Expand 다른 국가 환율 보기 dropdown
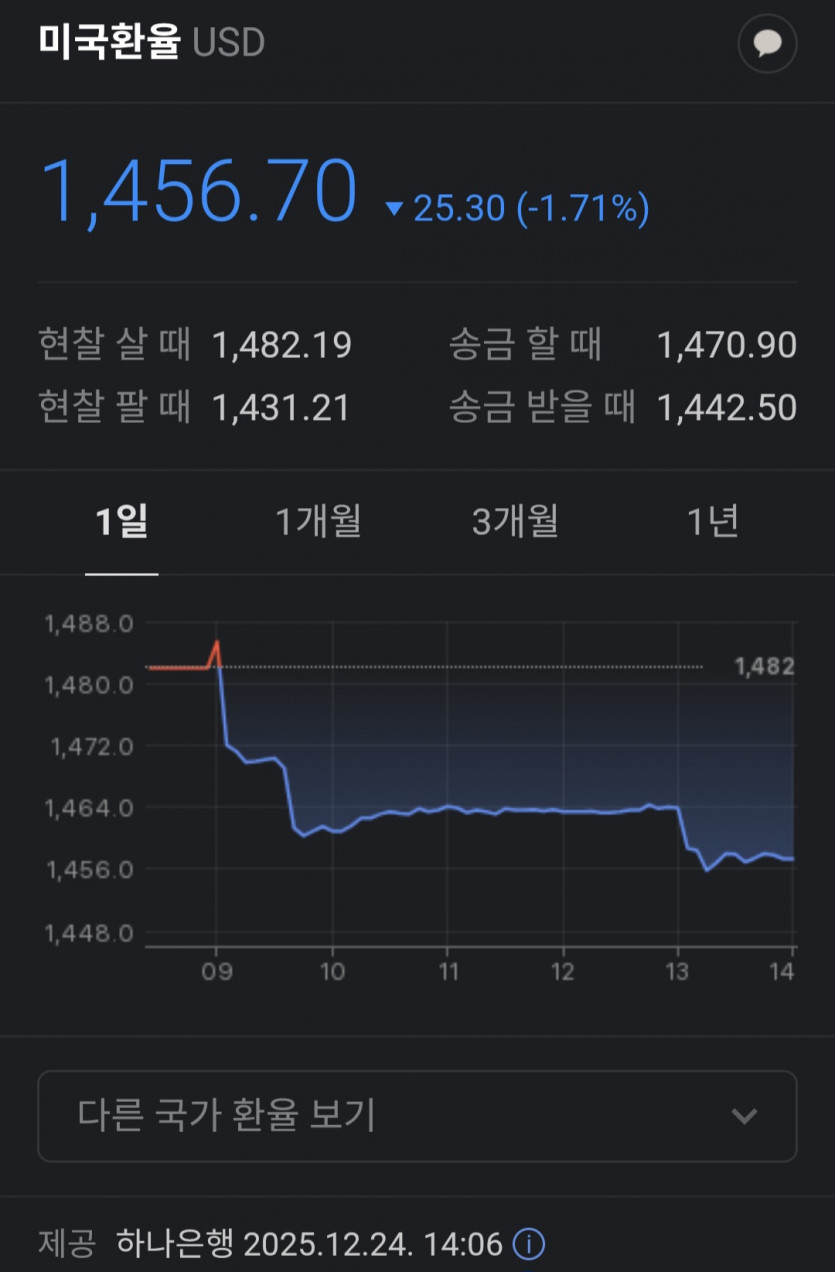 [417, 1116]
